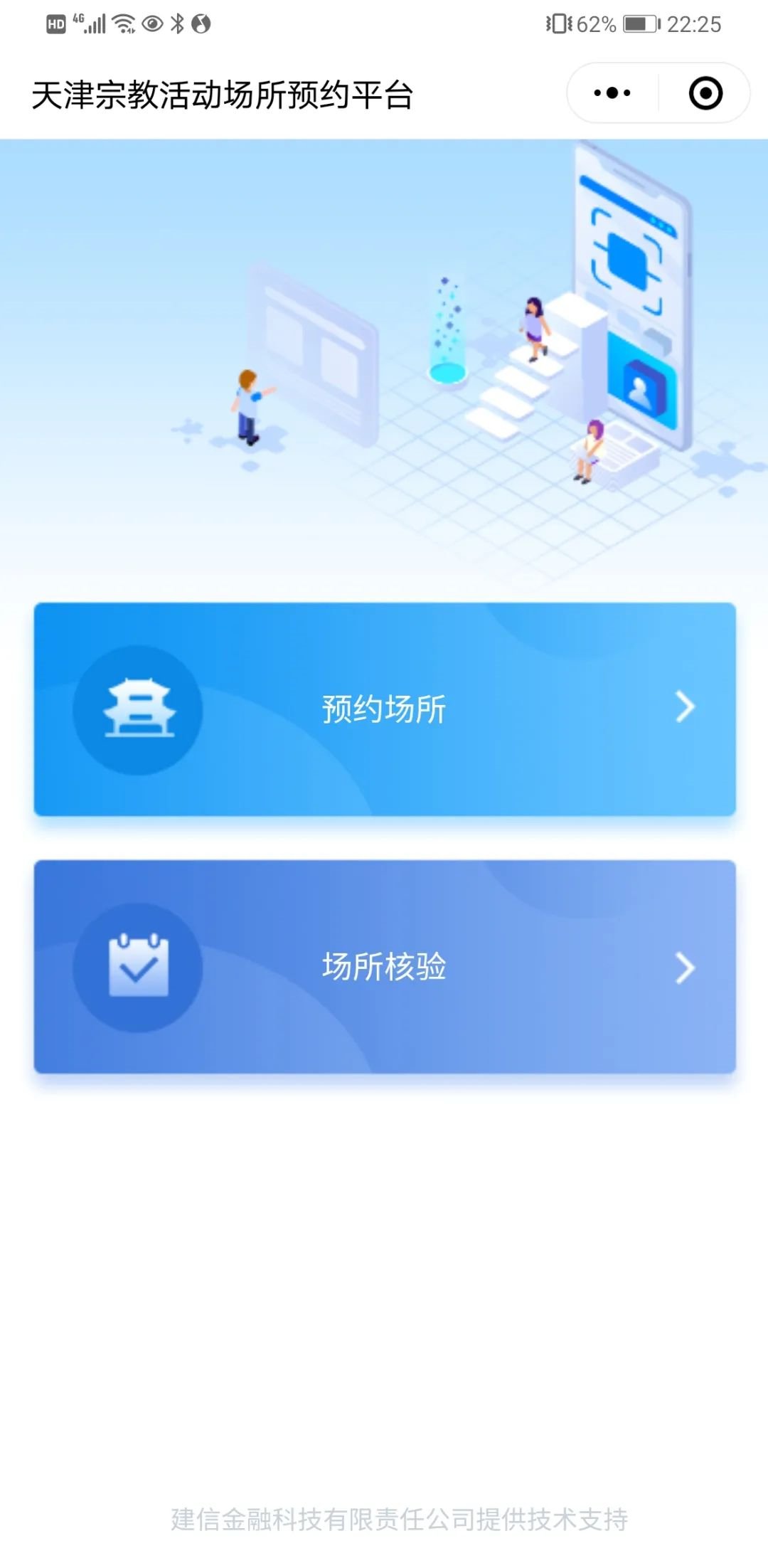768x1568 pixels.
Task: Open the 预约场所 card
Action: 384,709
